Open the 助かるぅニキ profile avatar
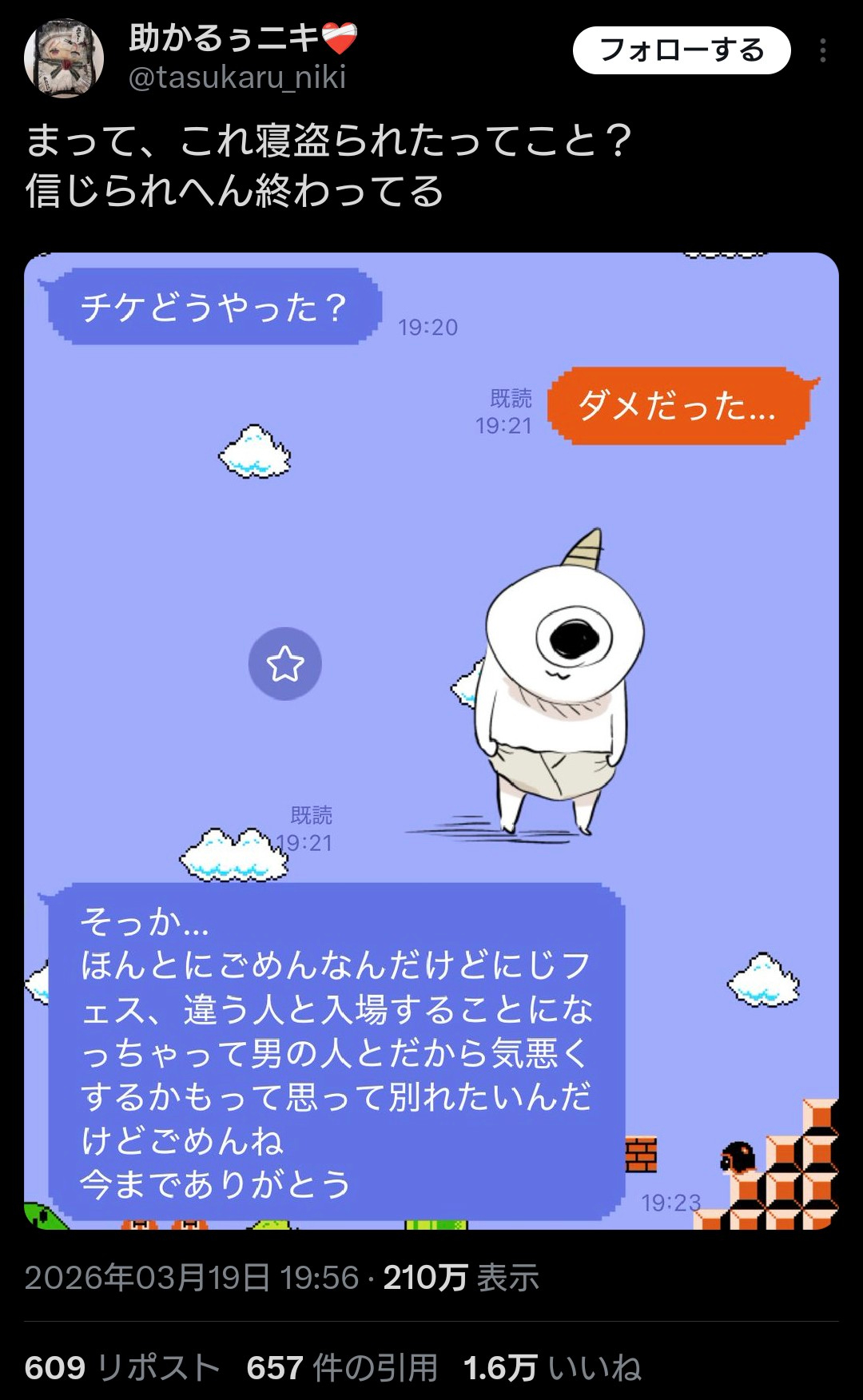Viewport: 863px width, 1400px height. coord(63,58)
